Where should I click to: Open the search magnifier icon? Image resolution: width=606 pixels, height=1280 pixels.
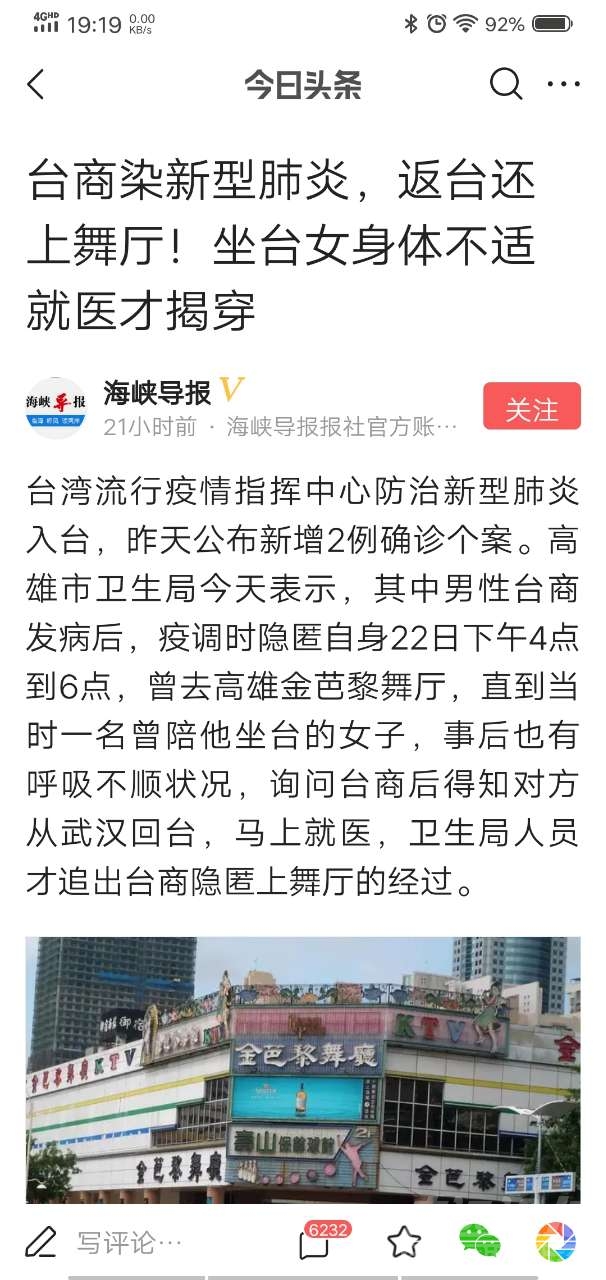point(506,85)
